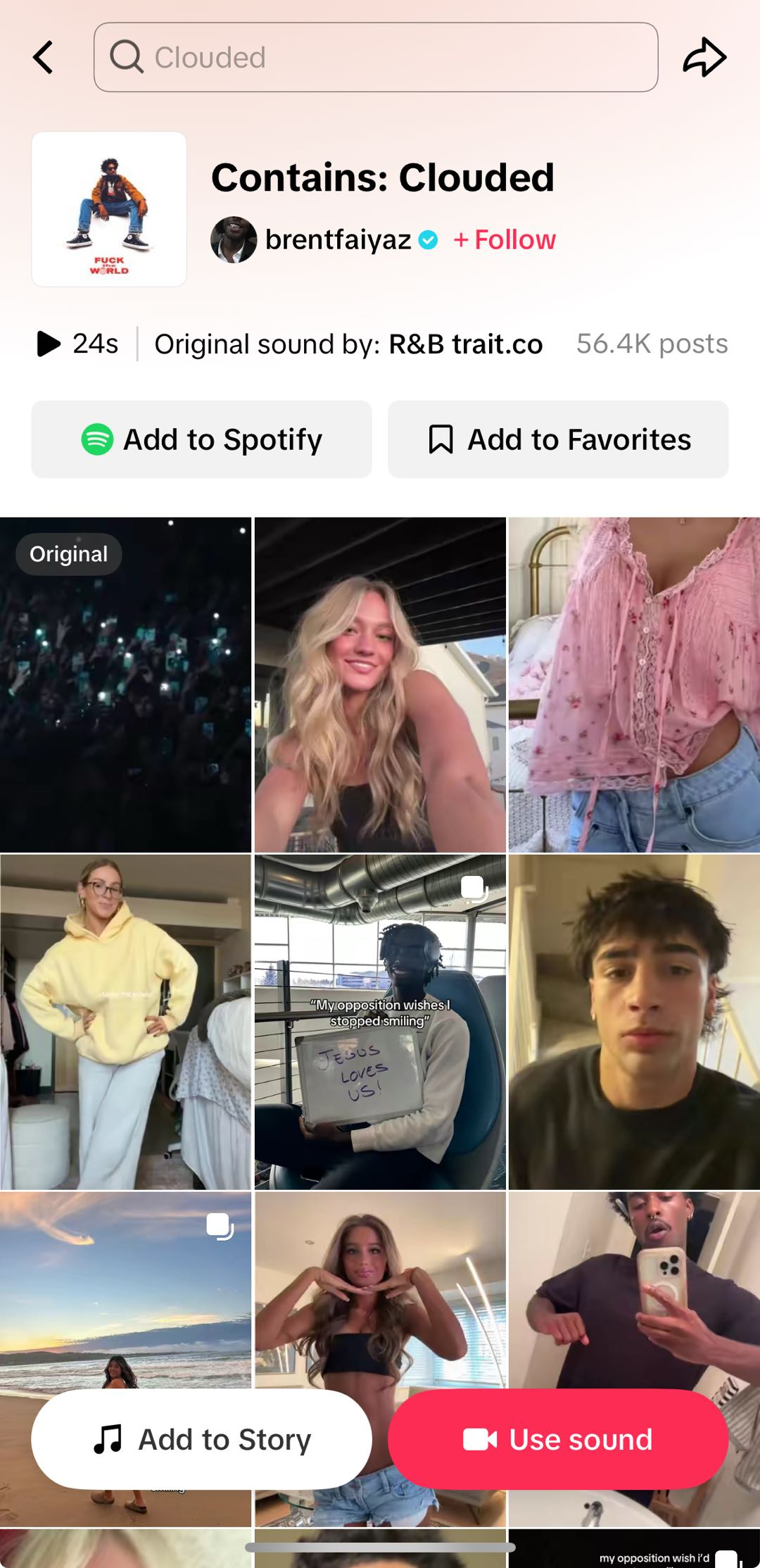Use sound to record a video
This screenshot has height=1568, width=760.
click(558, 1439)
